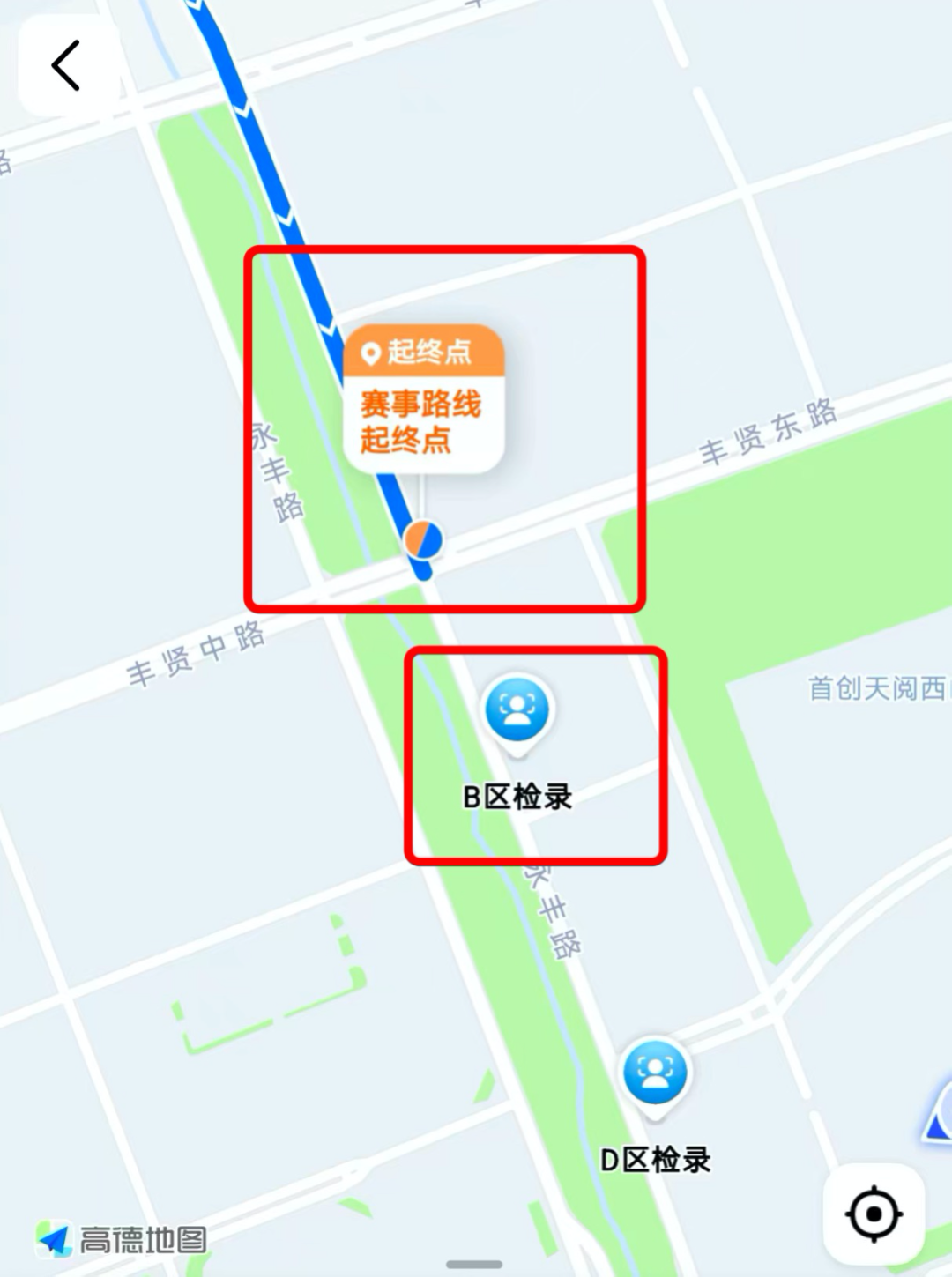The height and width of the screenshot is (1277, 952).
Task: Go back using the top-left arrow
Action: pyautogui.click(x=67, y=66)
